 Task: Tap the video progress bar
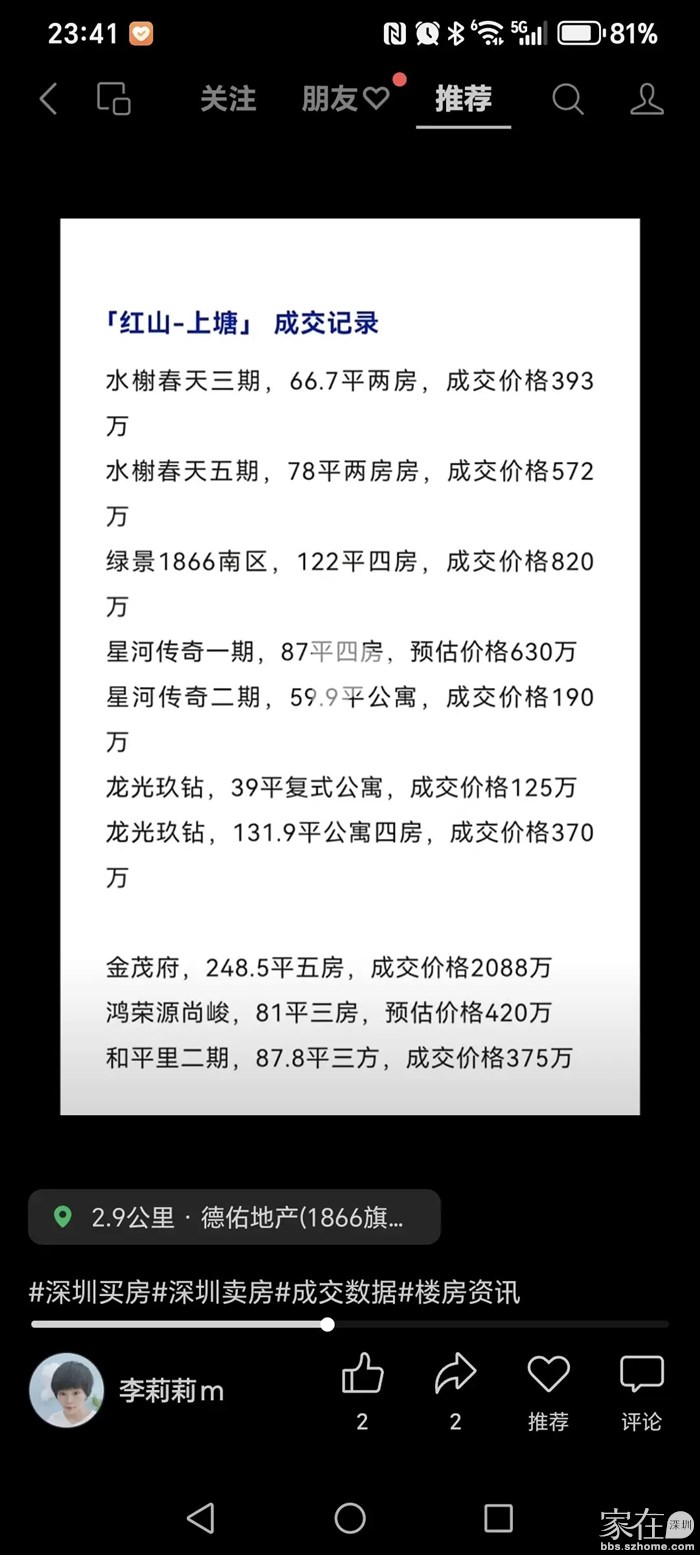(350, 1324)
